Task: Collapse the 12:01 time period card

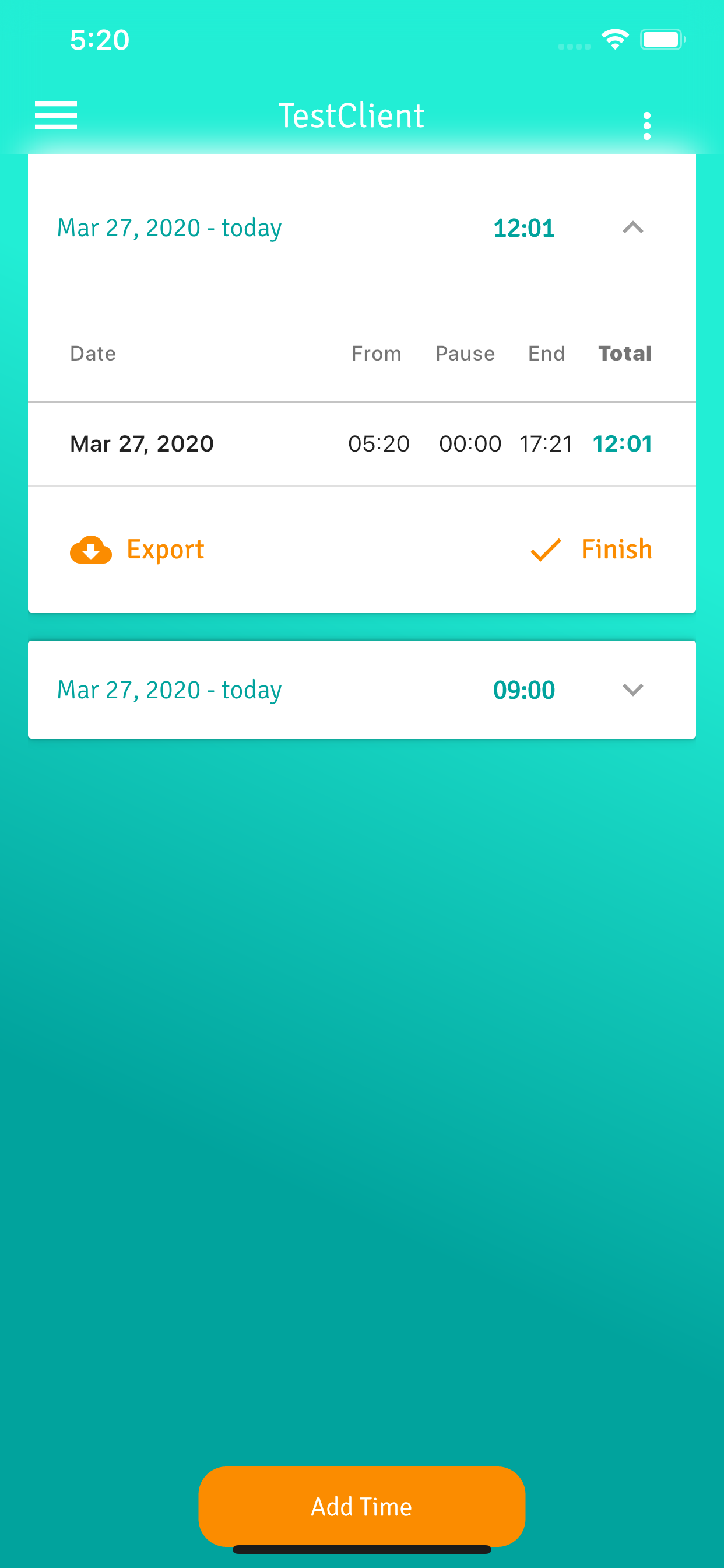Action: [x=632, y=228]
